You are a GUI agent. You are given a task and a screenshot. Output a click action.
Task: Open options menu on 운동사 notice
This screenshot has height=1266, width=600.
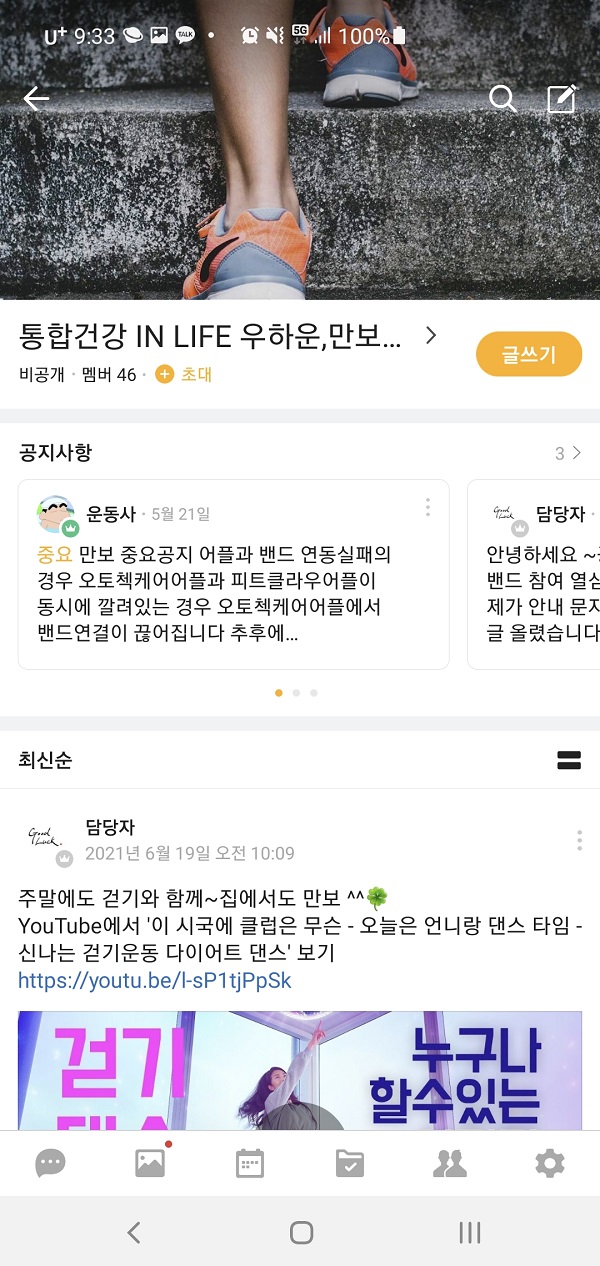pyautogui.click(x=427, y=507)
